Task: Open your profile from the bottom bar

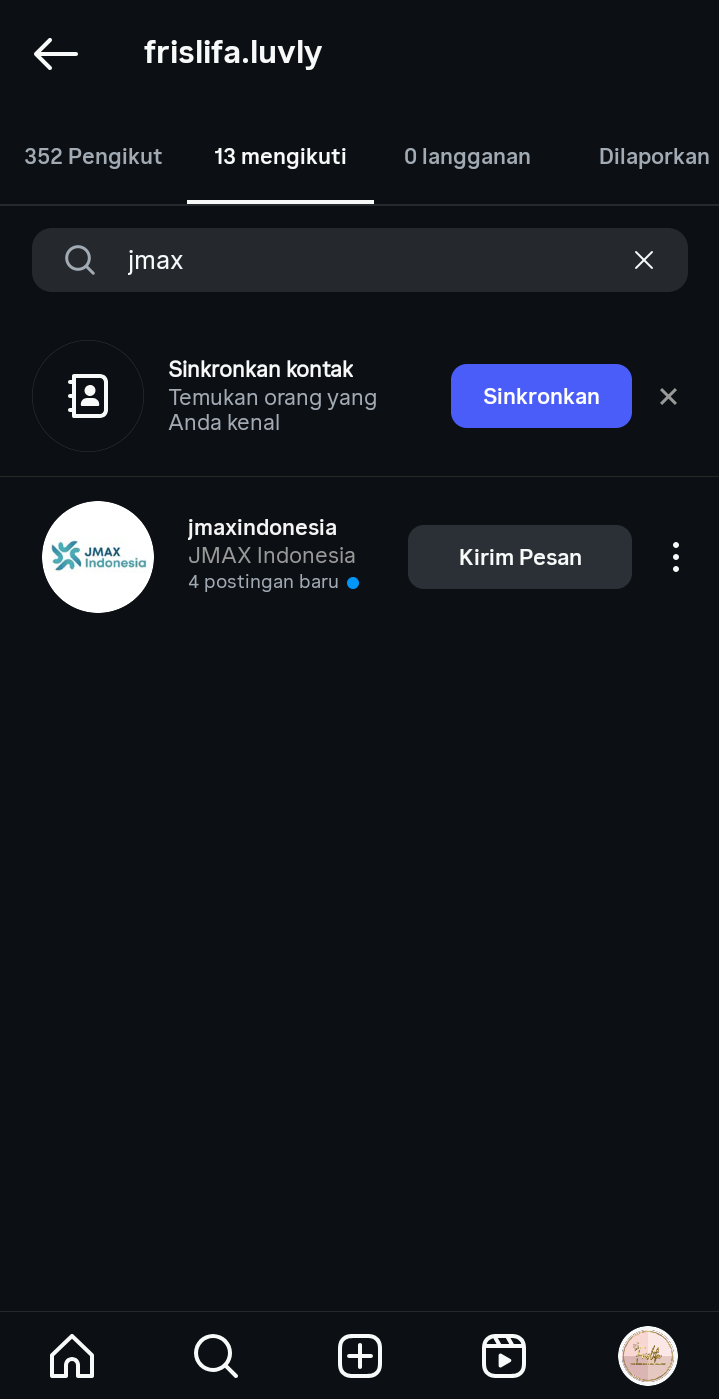Action: coord(648,1357)
